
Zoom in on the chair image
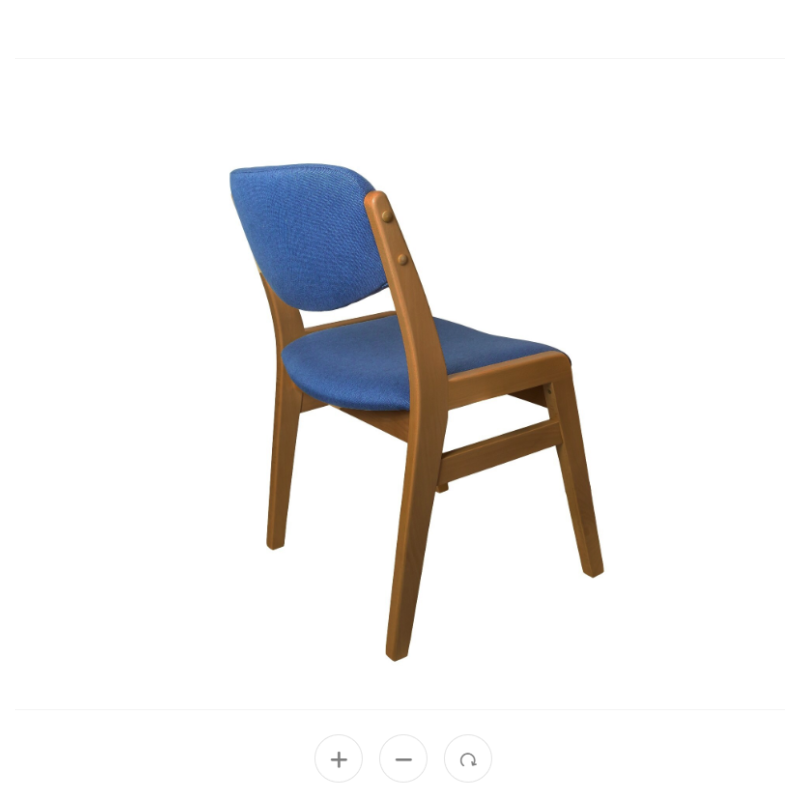coord(339,759)
